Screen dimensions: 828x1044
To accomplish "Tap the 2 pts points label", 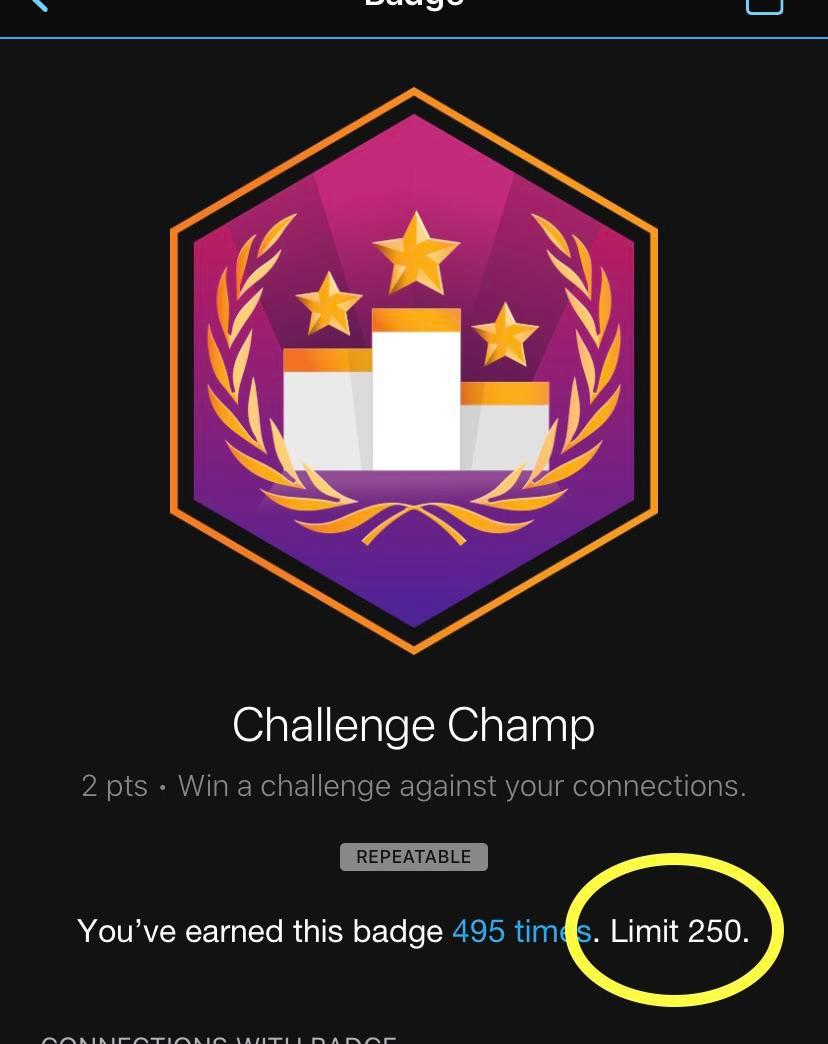I will coord(113,786).
